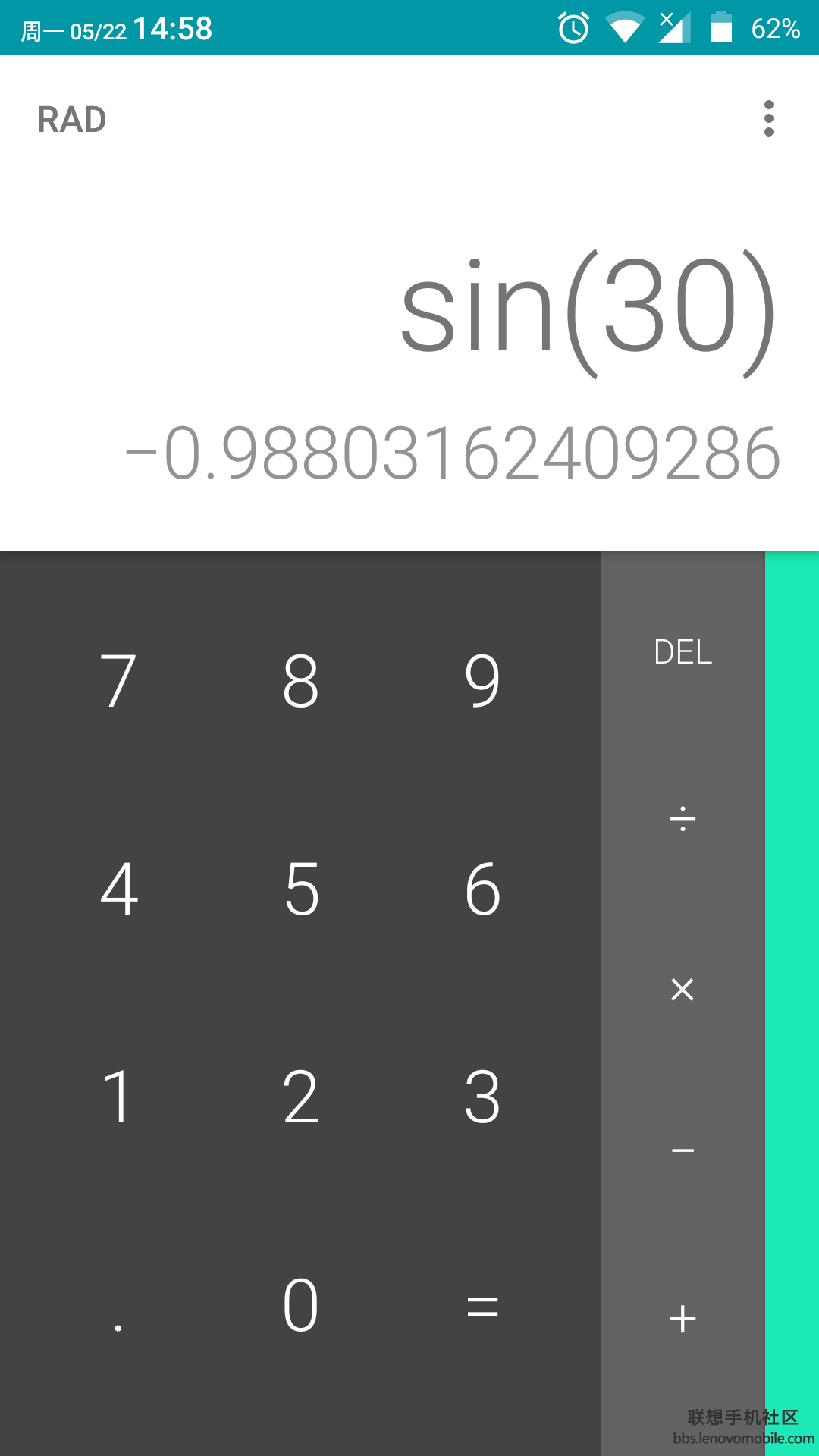The height and width of the screenshot is (1456, 819).
Task: Enter the digit 1
Action: tap(118, 1097)
